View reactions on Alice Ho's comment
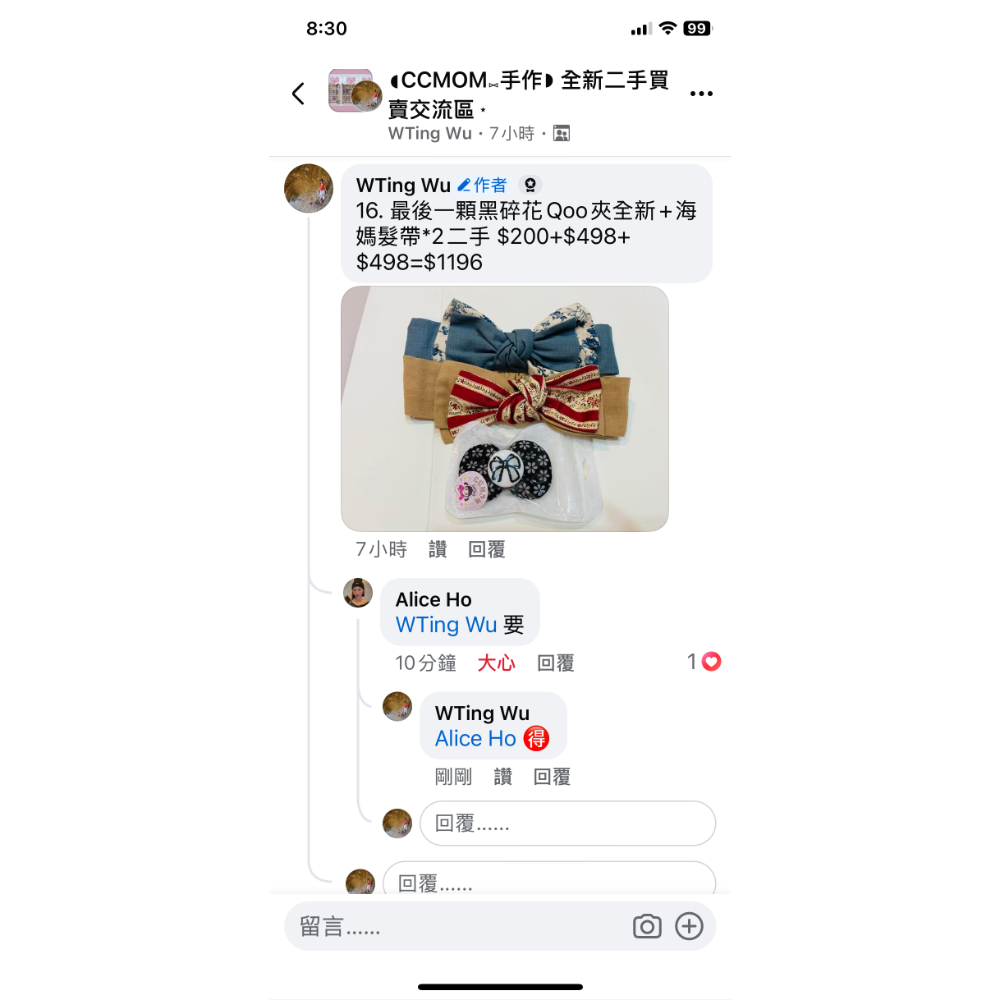1000x1000 pixels. point(704,662)
